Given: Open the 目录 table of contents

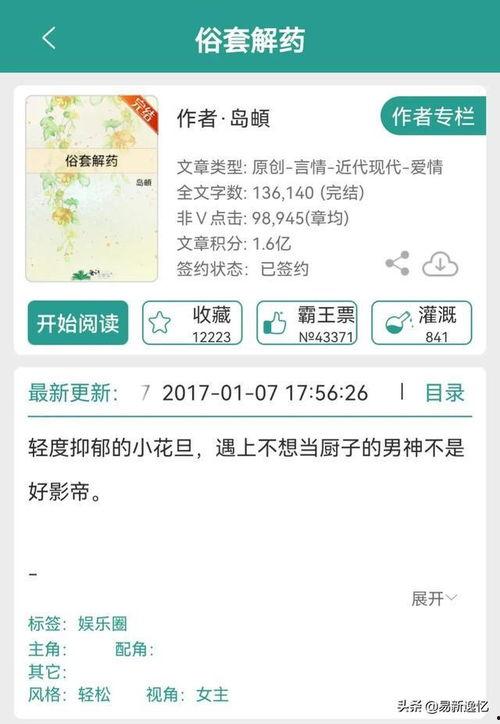Looking at the screenshot, I should tap(444, 393).
